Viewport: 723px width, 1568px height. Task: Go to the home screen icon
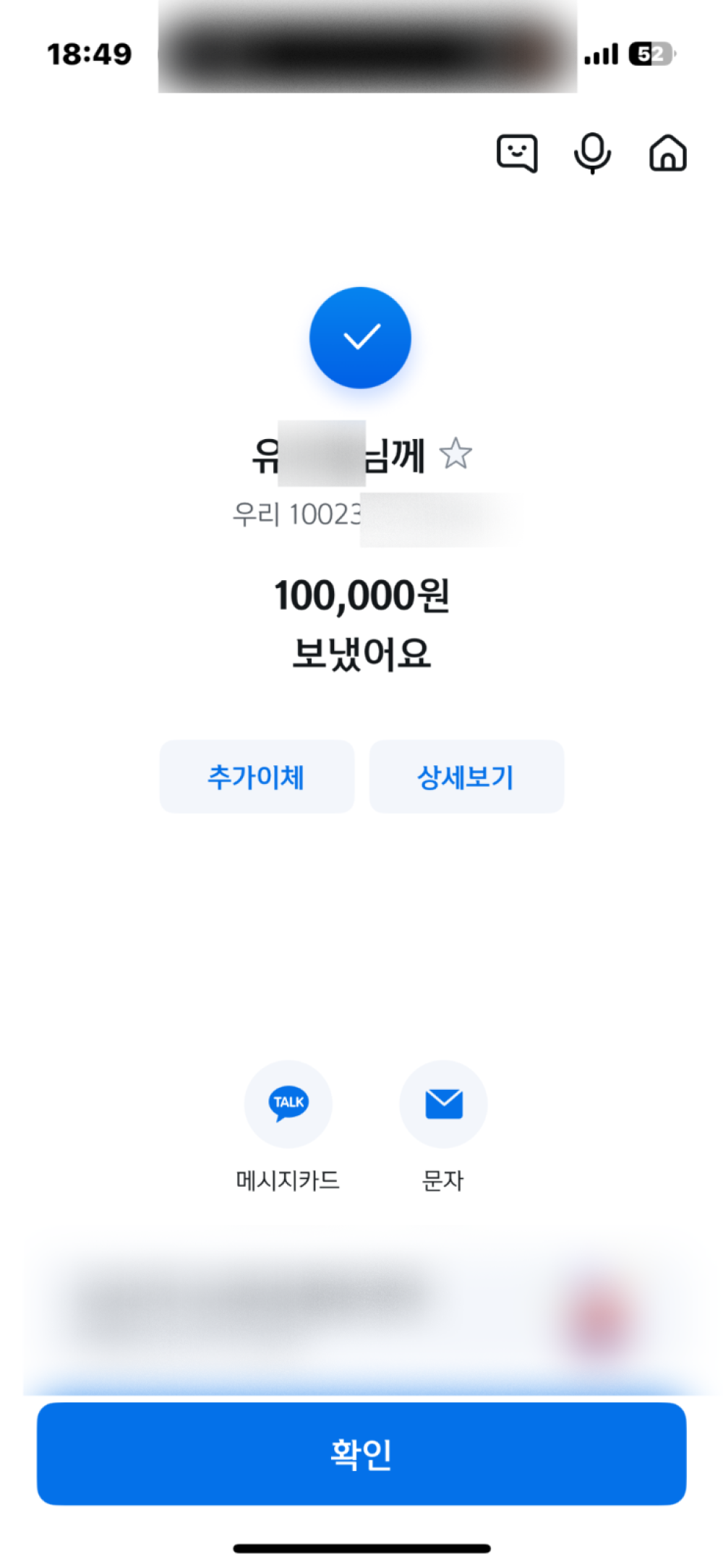[667, 153]
